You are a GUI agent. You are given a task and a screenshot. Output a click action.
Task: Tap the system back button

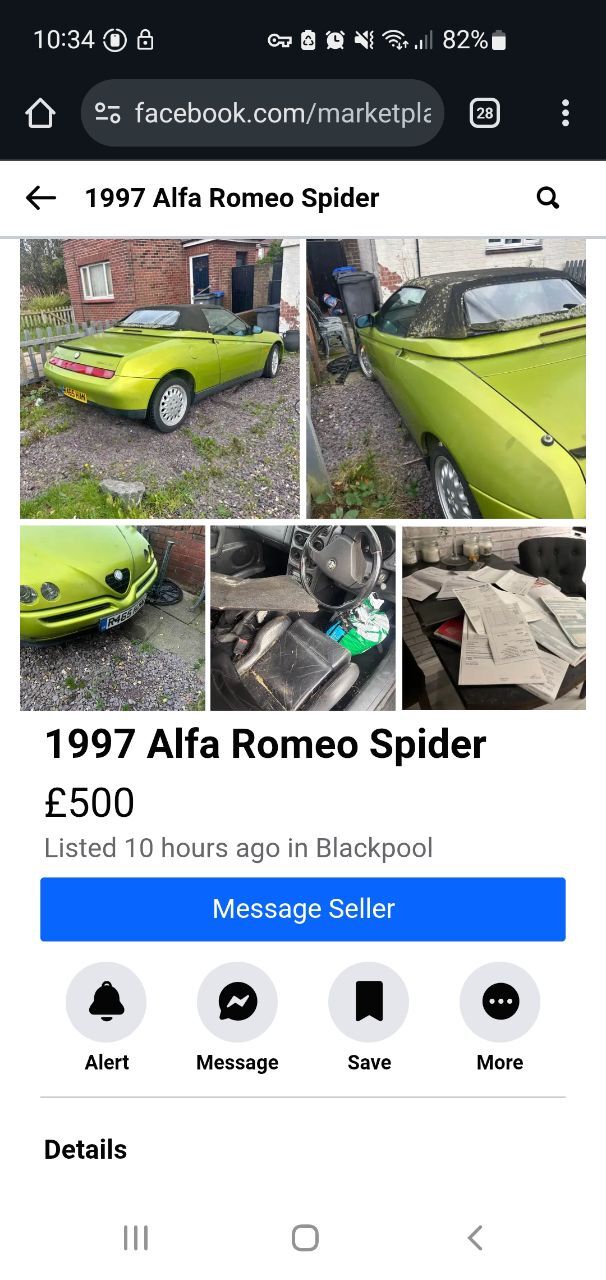pyautogui.click(x=475, y=1238)
